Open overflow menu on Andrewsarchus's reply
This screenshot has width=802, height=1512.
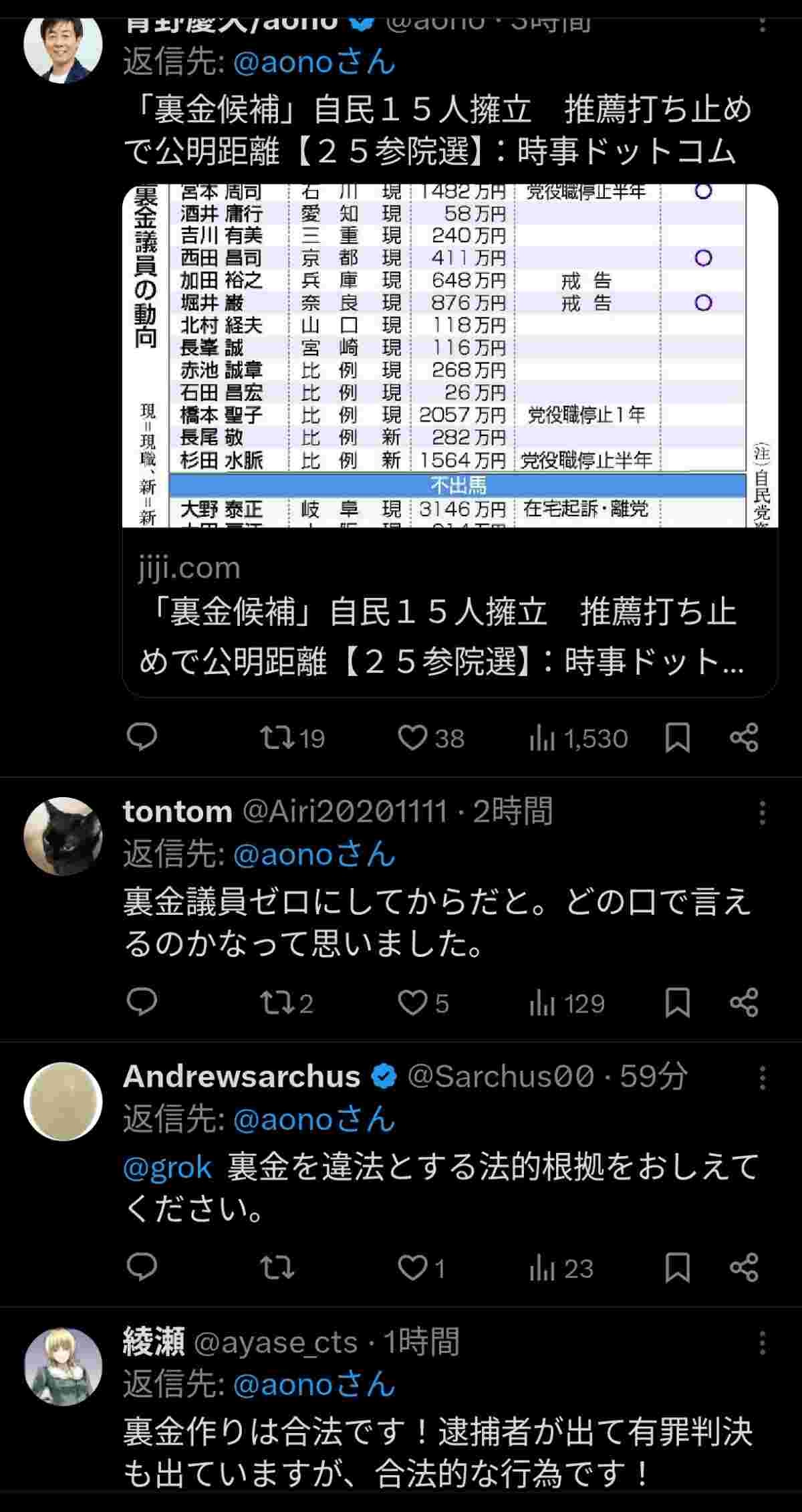[x=762, y=1078]
